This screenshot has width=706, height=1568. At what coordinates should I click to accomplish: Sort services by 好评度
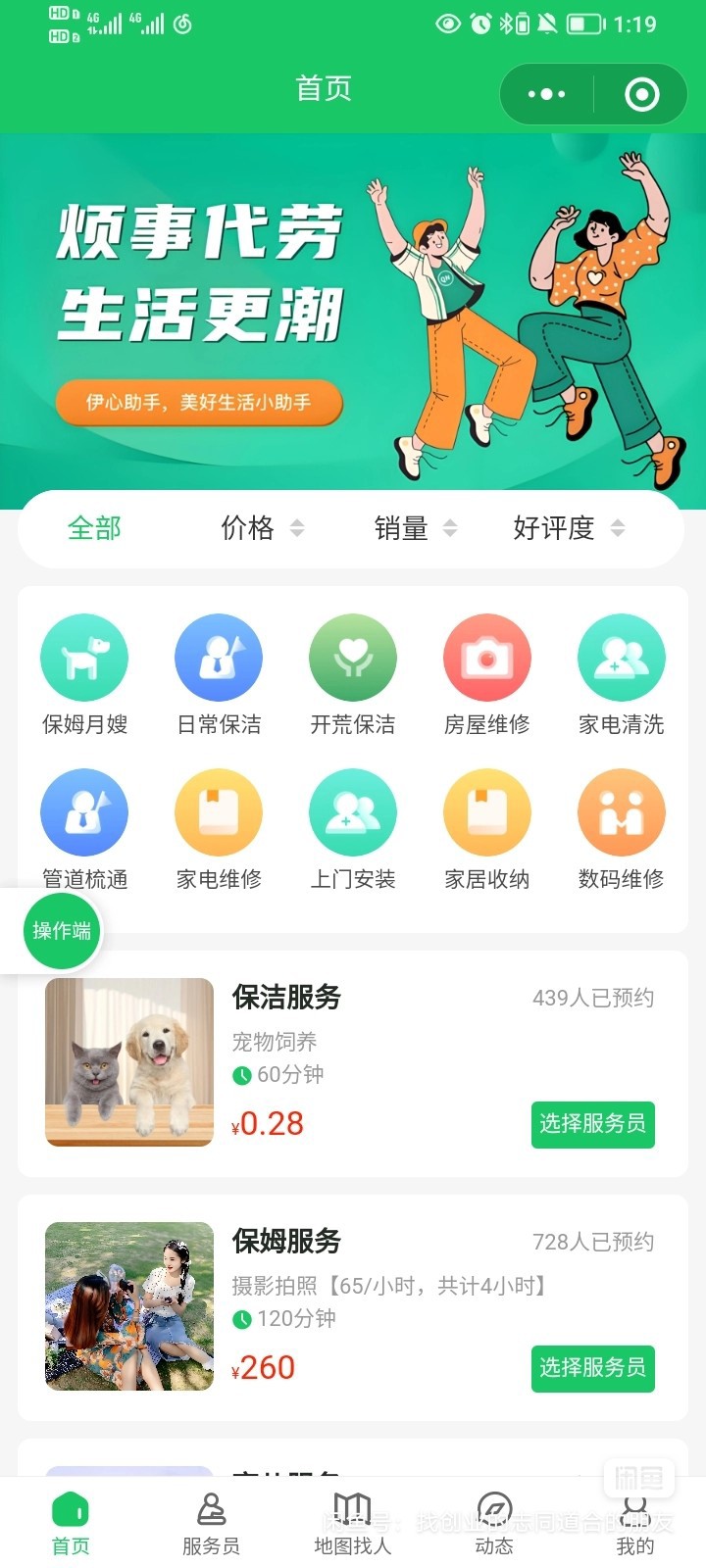pos(568,528)
